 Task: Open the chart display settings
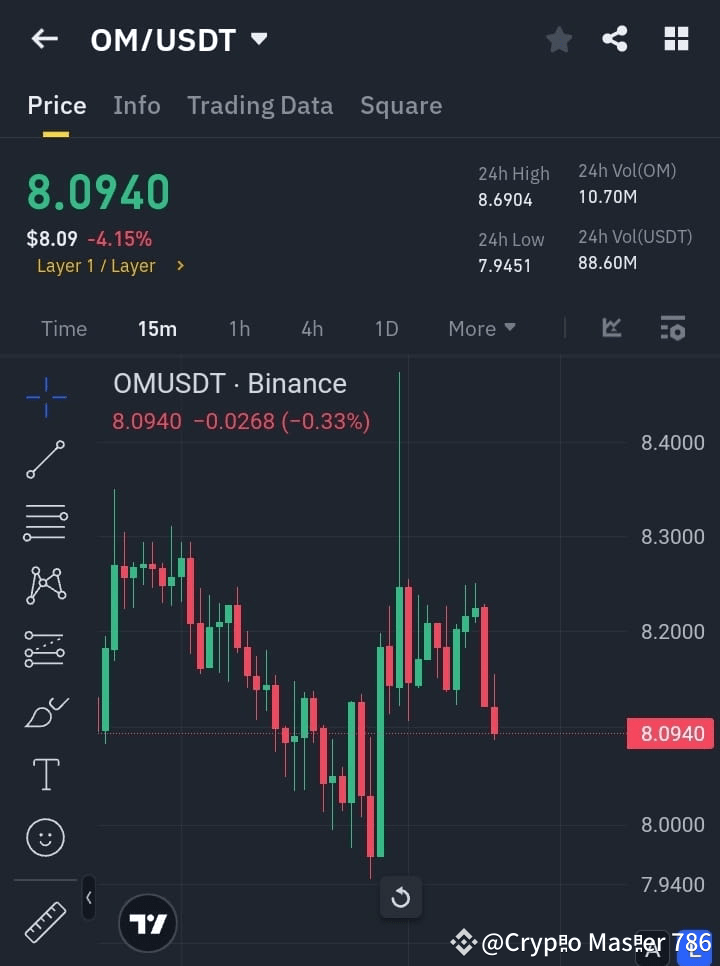coord(672,328)
